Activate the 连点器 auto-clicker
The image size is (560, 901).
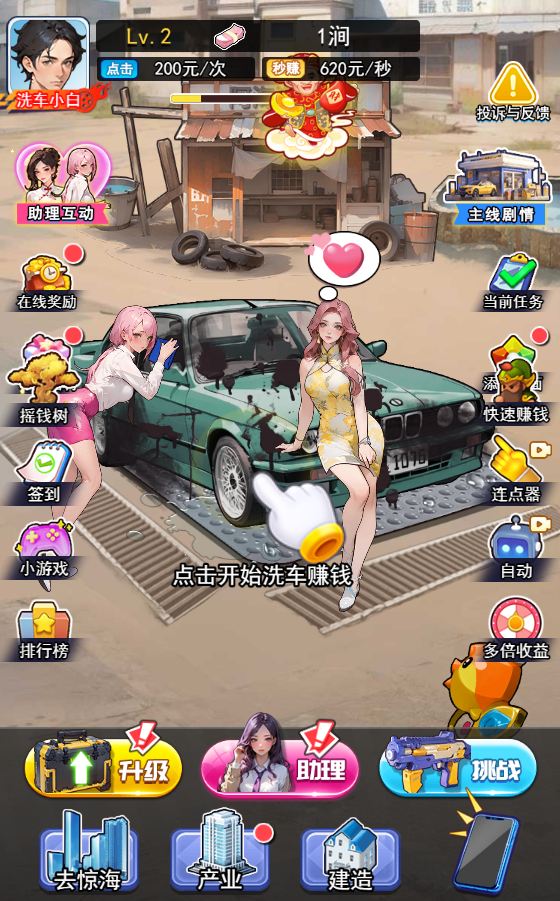516,471
